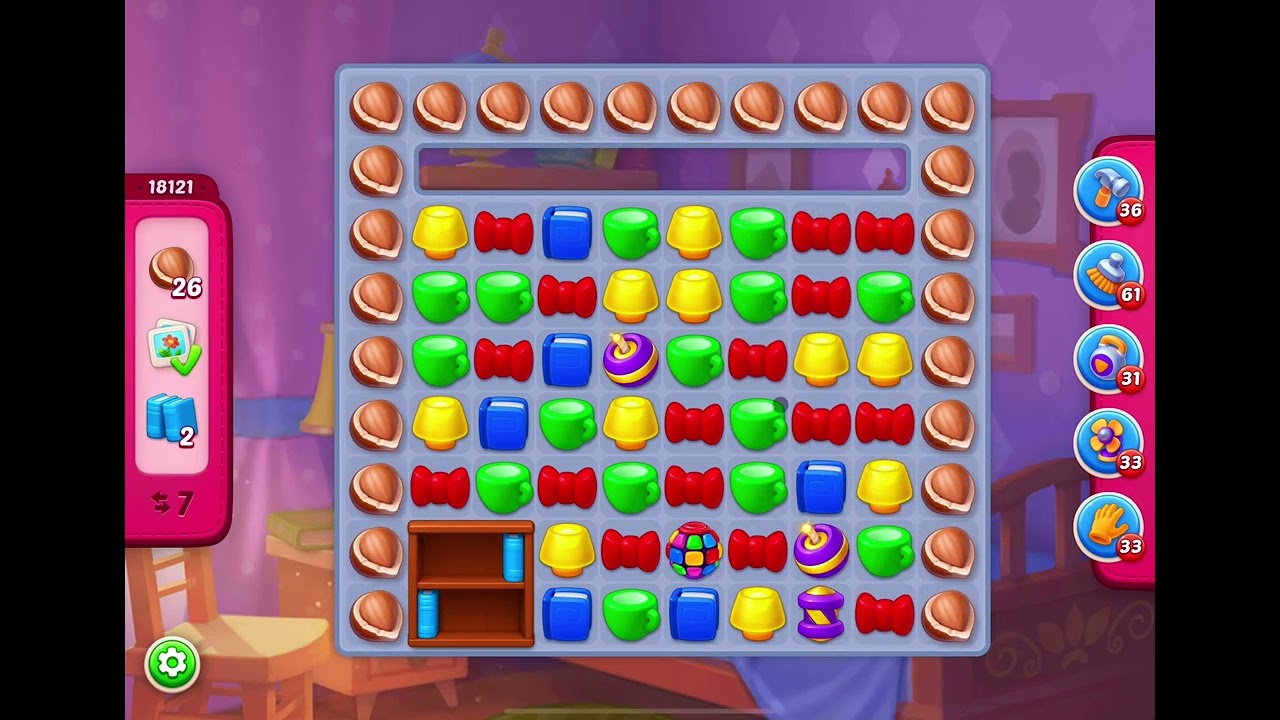Choose the flower fan booster
This screenshot has height=720, width=1280.
(x=1108, y=442)
